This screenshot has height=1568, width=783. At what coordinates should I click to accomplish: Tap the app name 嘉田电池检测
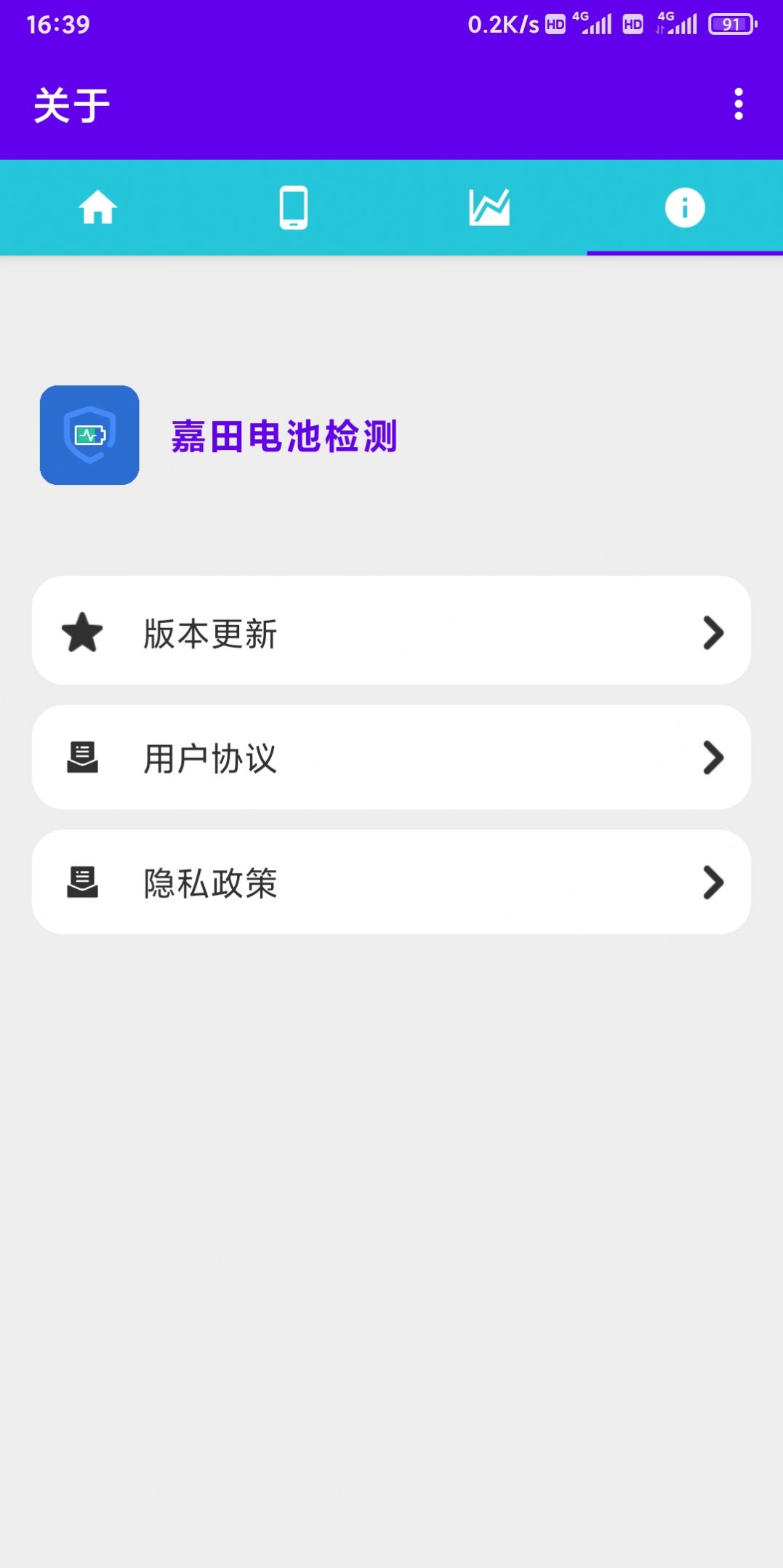tap(285, 435)
